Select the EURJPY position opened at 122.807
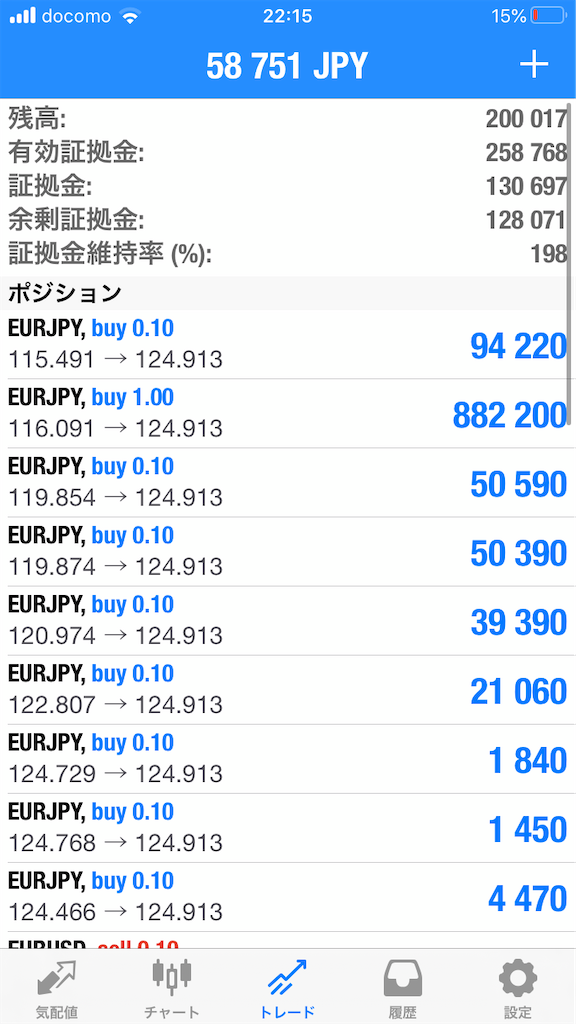 click(x=288, y=690)
